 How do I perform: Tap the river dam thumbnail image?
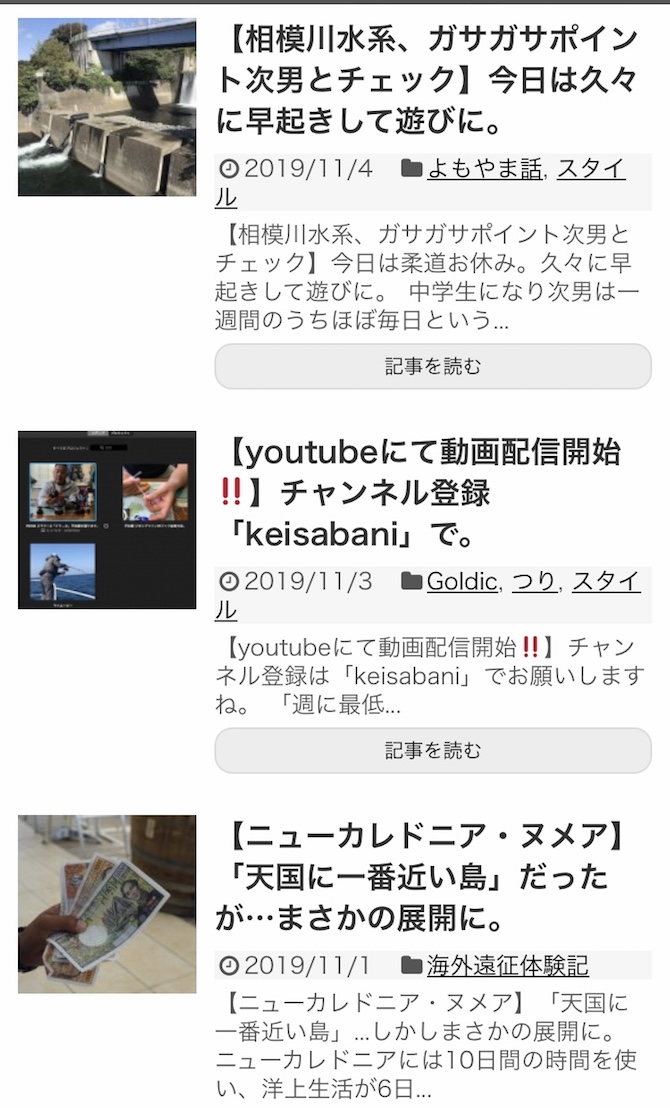tap(107, 107)
